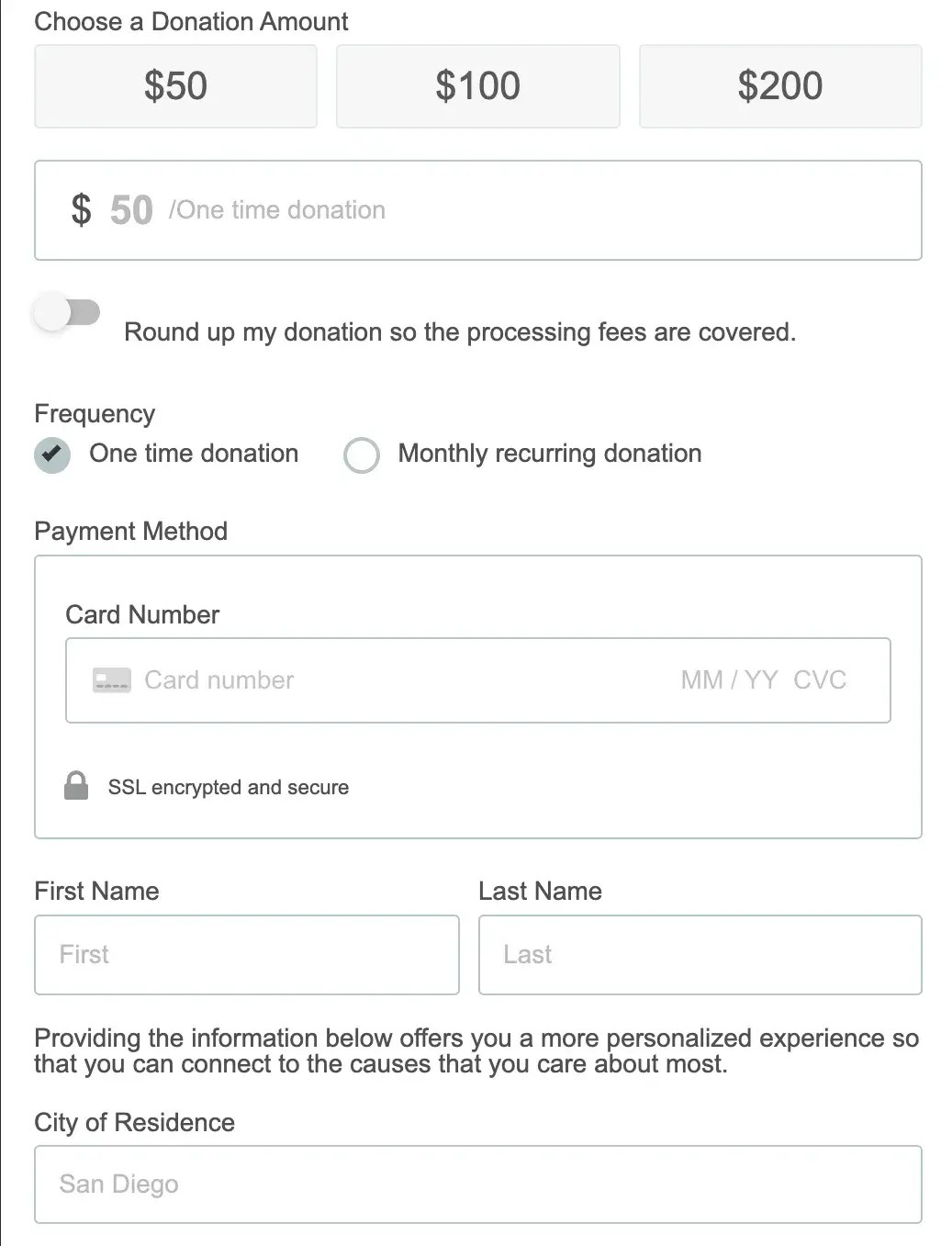
Task: Focus the MM / YY expiry field
Action: tap(729, 680)
